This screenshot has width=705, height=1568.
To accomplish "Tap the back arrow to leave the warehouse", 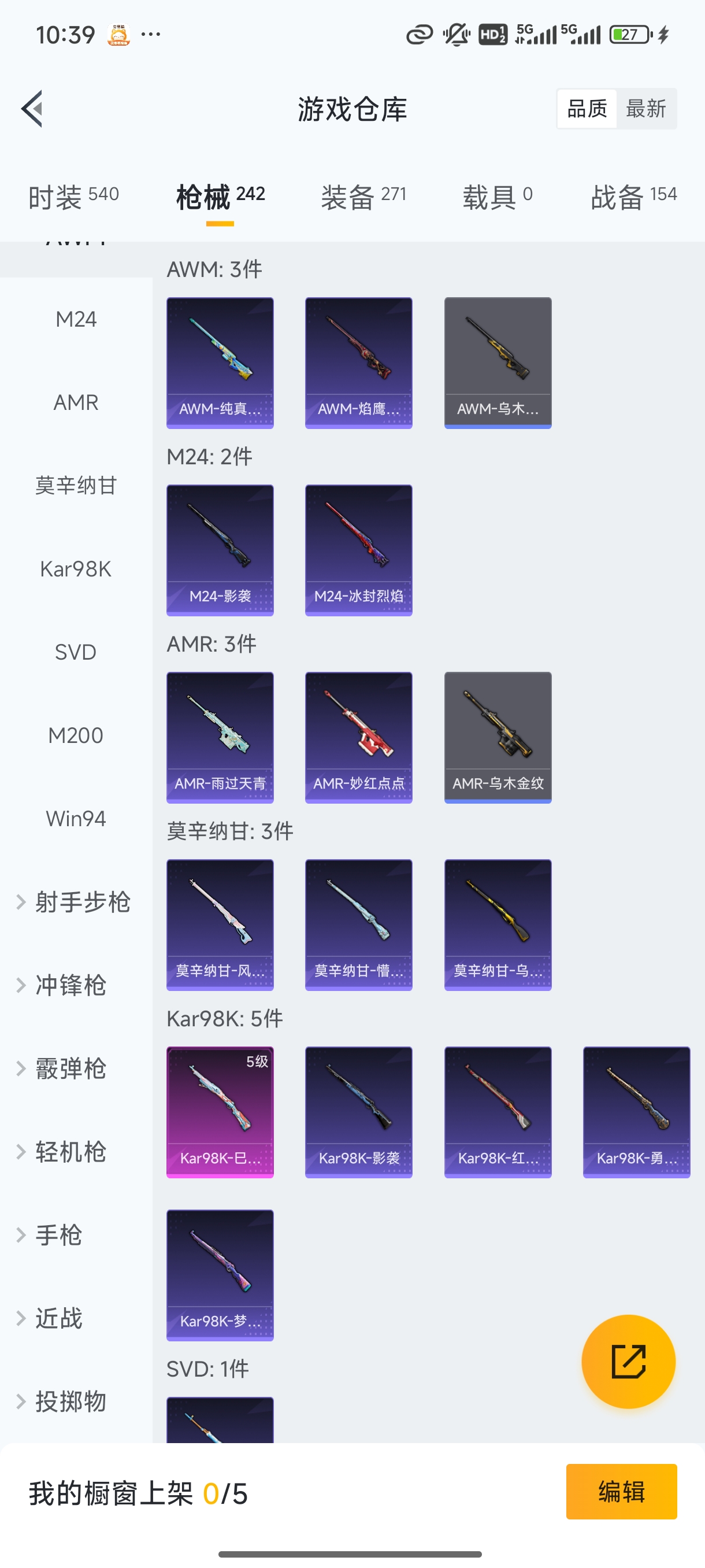I will [32, 108].
